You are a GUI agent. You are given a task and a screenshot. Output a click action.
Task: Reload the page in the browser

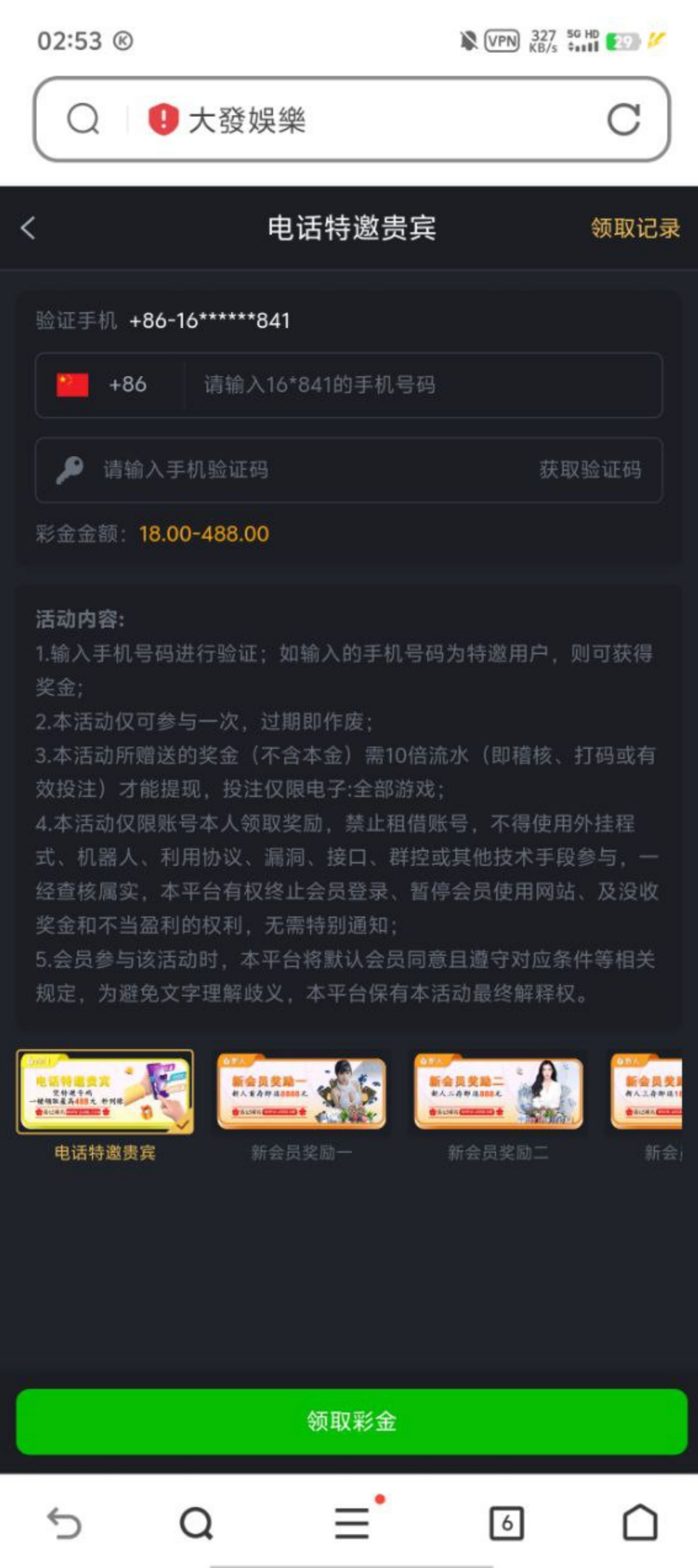623,120
